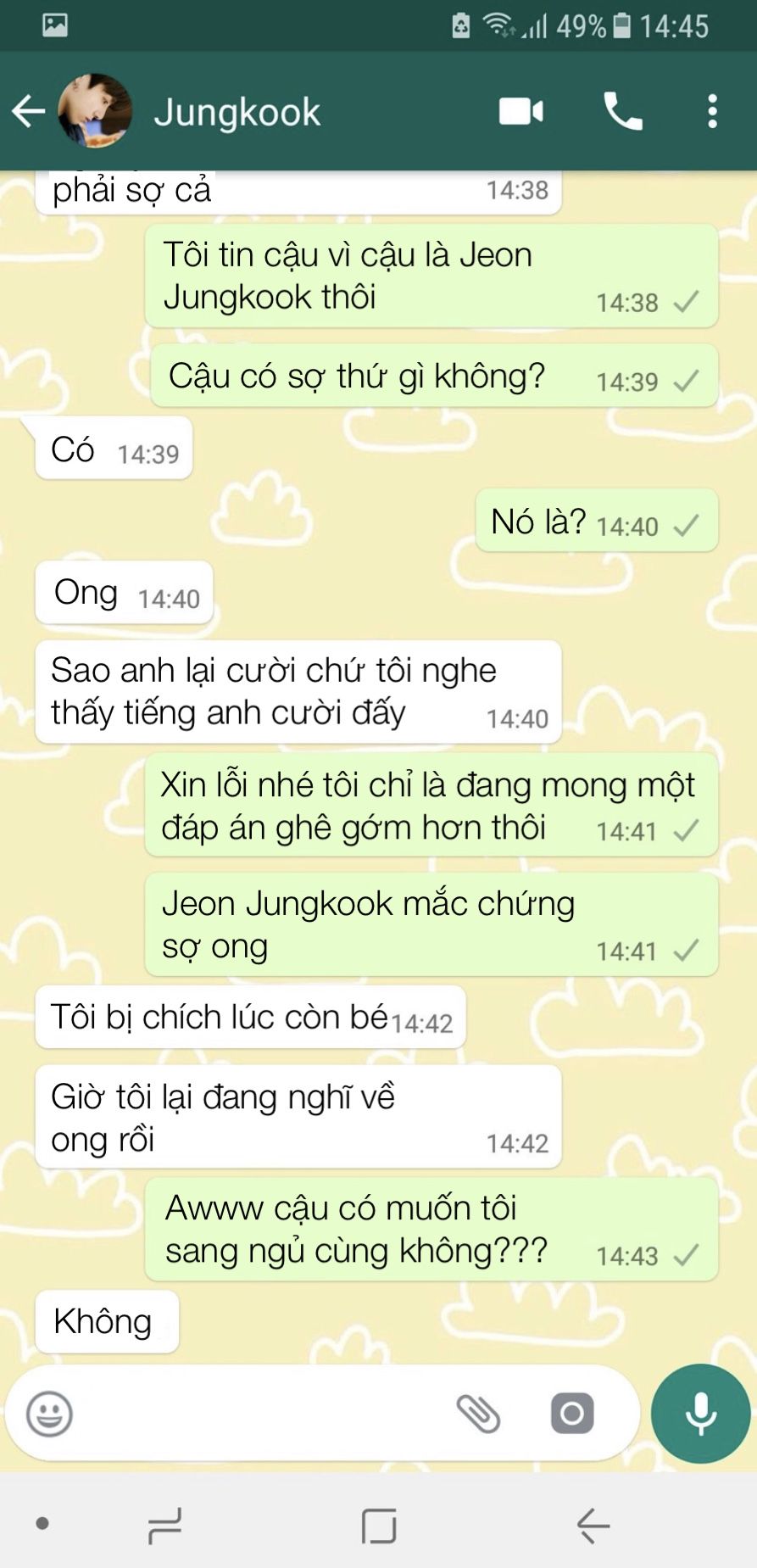
Task: Start a voice call with Jungkook
Action: [623, 111]
